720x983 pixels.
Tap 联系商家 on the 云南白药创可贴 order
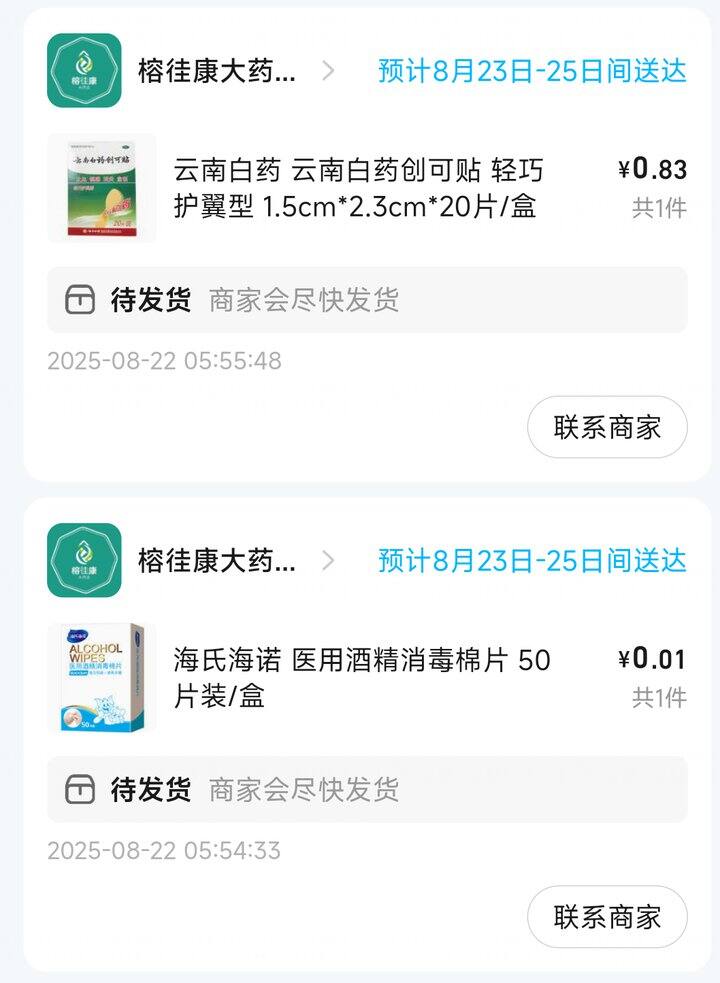607,427
